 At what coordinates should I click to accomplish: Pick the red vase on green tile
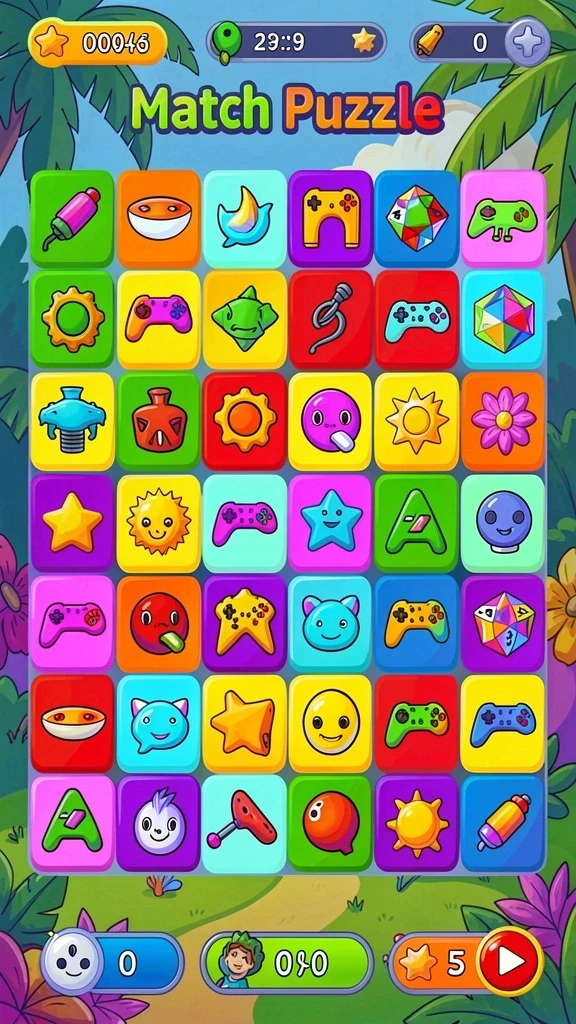tap(159, 421)
